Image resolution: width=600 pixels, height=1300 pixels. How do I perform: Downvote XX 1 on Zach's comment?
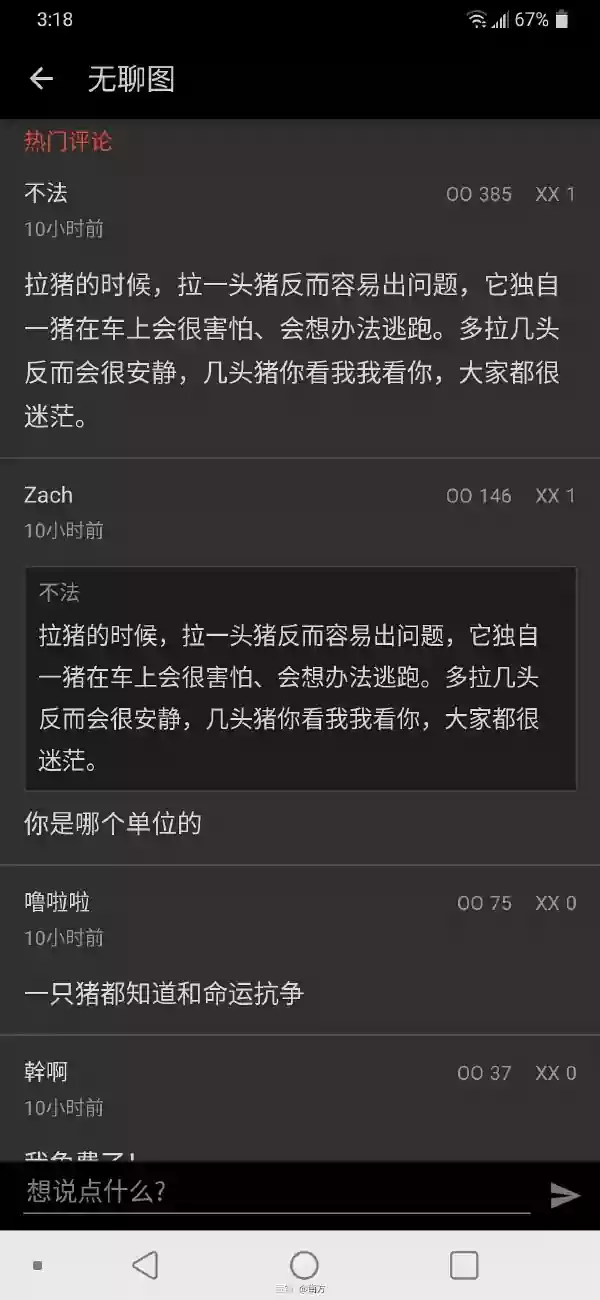pos(555,496)
